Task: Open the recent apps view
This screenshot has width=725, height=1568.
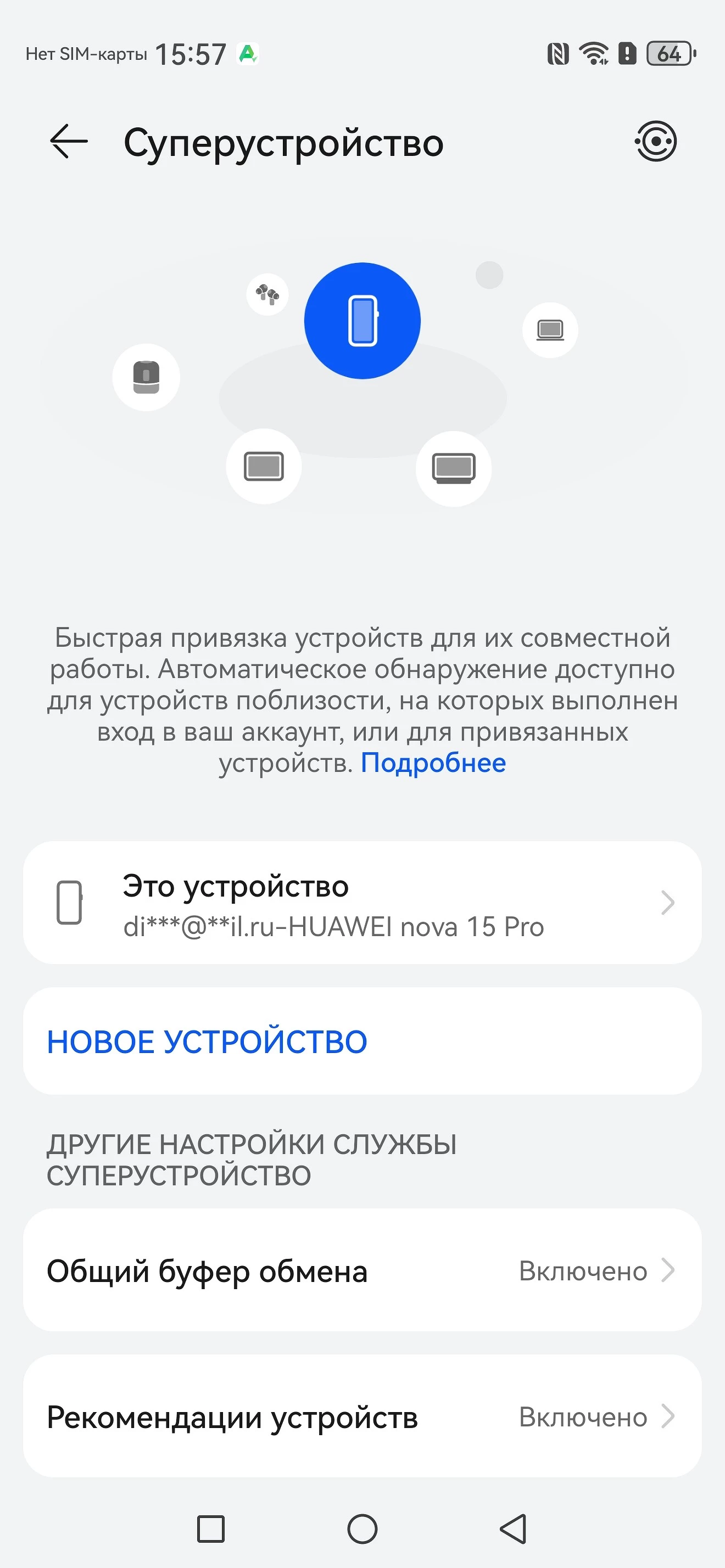Action: click(210, 1529)
